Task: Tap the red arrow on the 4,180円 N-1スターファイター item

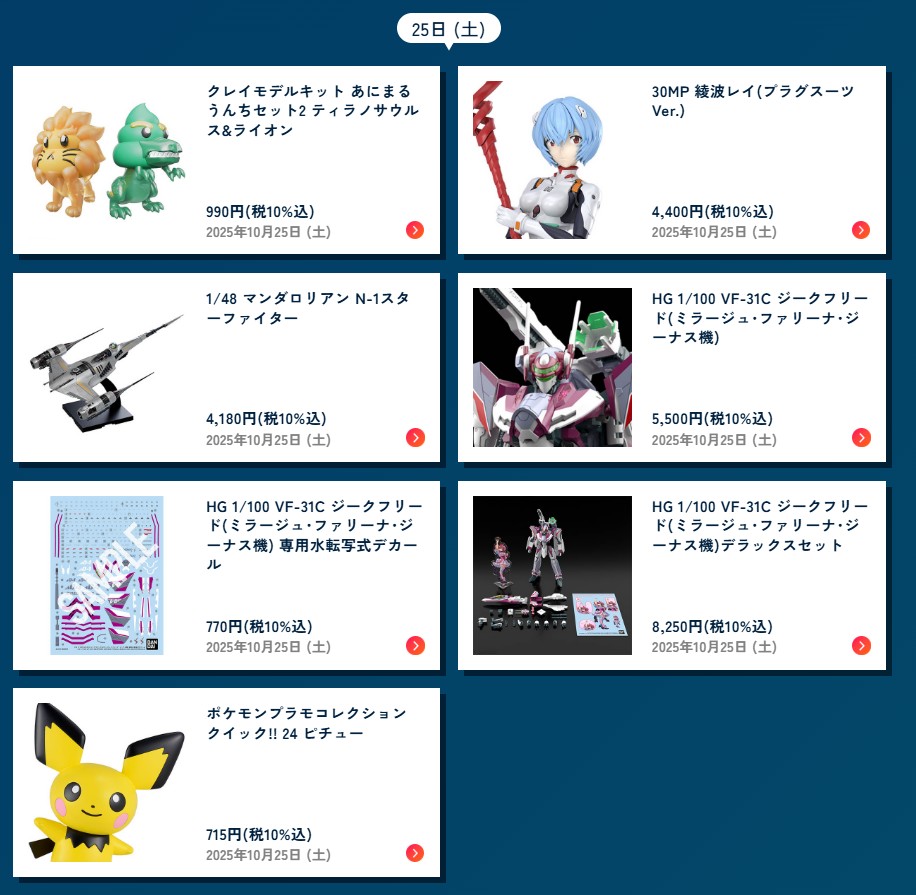Action: tap(415, 438)
